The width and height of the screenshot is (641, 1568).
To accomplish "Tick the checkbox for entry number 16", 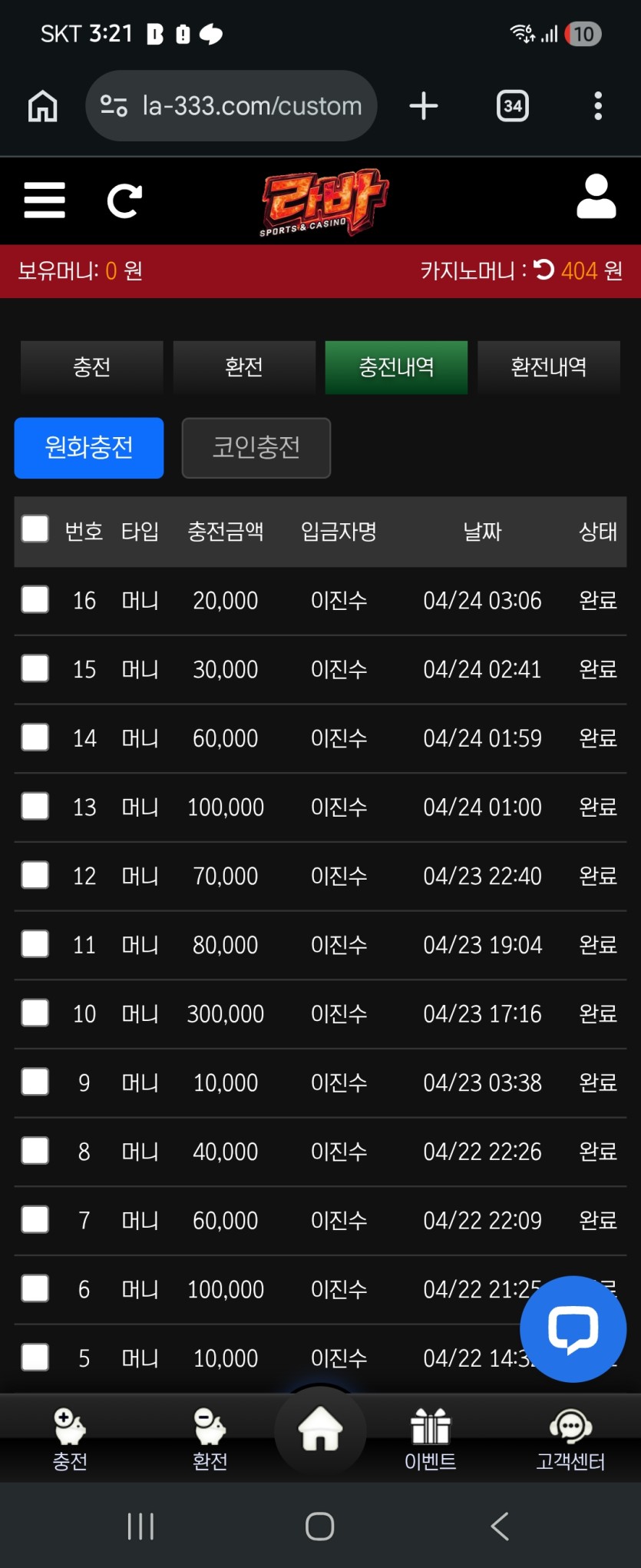I will (x=35, y=599).
